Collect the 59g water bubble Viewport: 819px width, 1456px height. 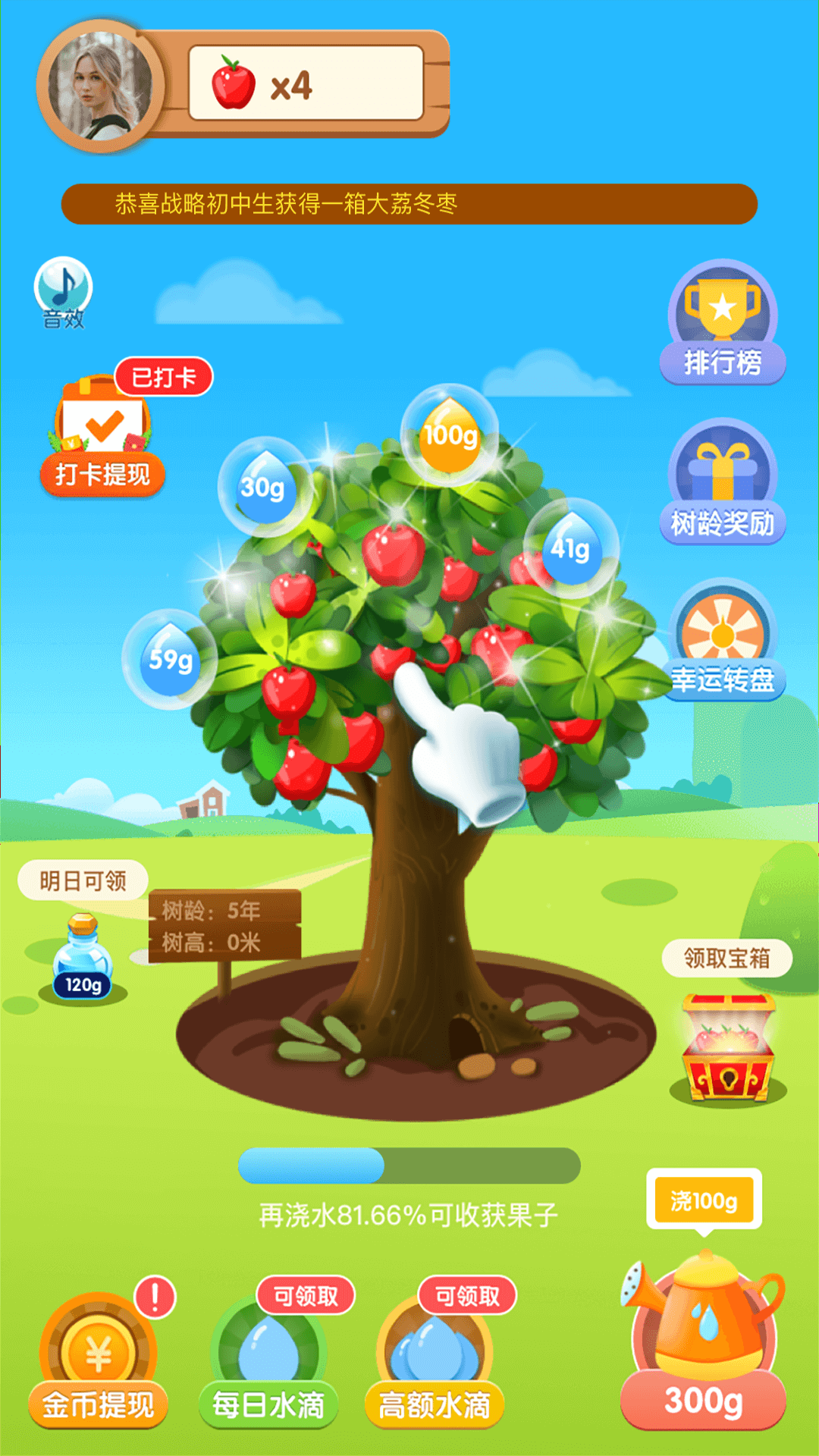click(170, 659)
